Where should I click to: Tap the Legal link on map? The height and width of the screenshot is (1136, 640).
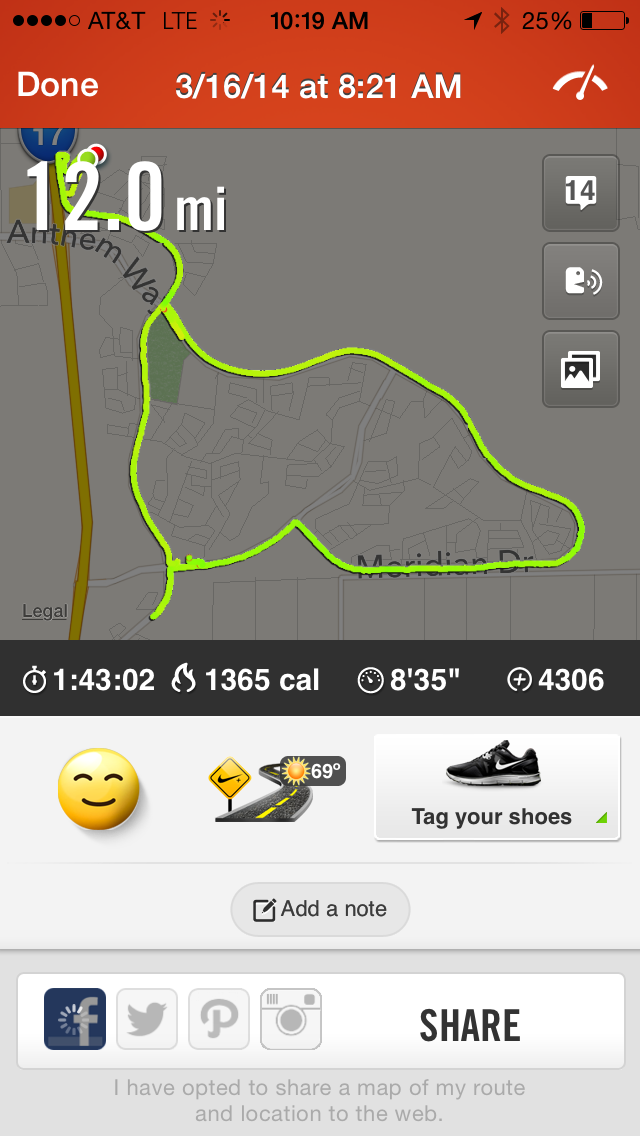pyautogui.click(x=44, y=611)
